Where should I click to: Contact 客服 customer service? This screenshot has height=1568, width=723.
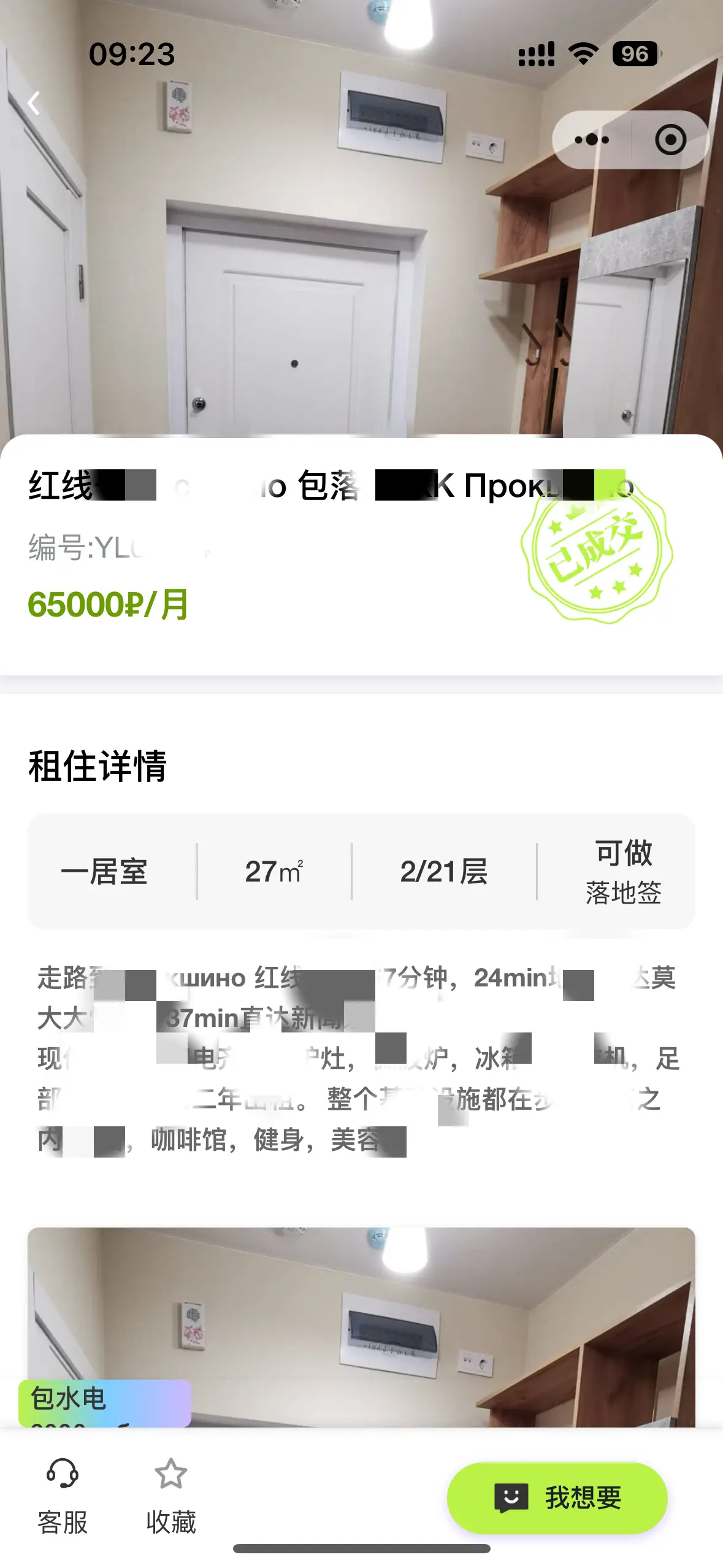(x=63, y=1496)
